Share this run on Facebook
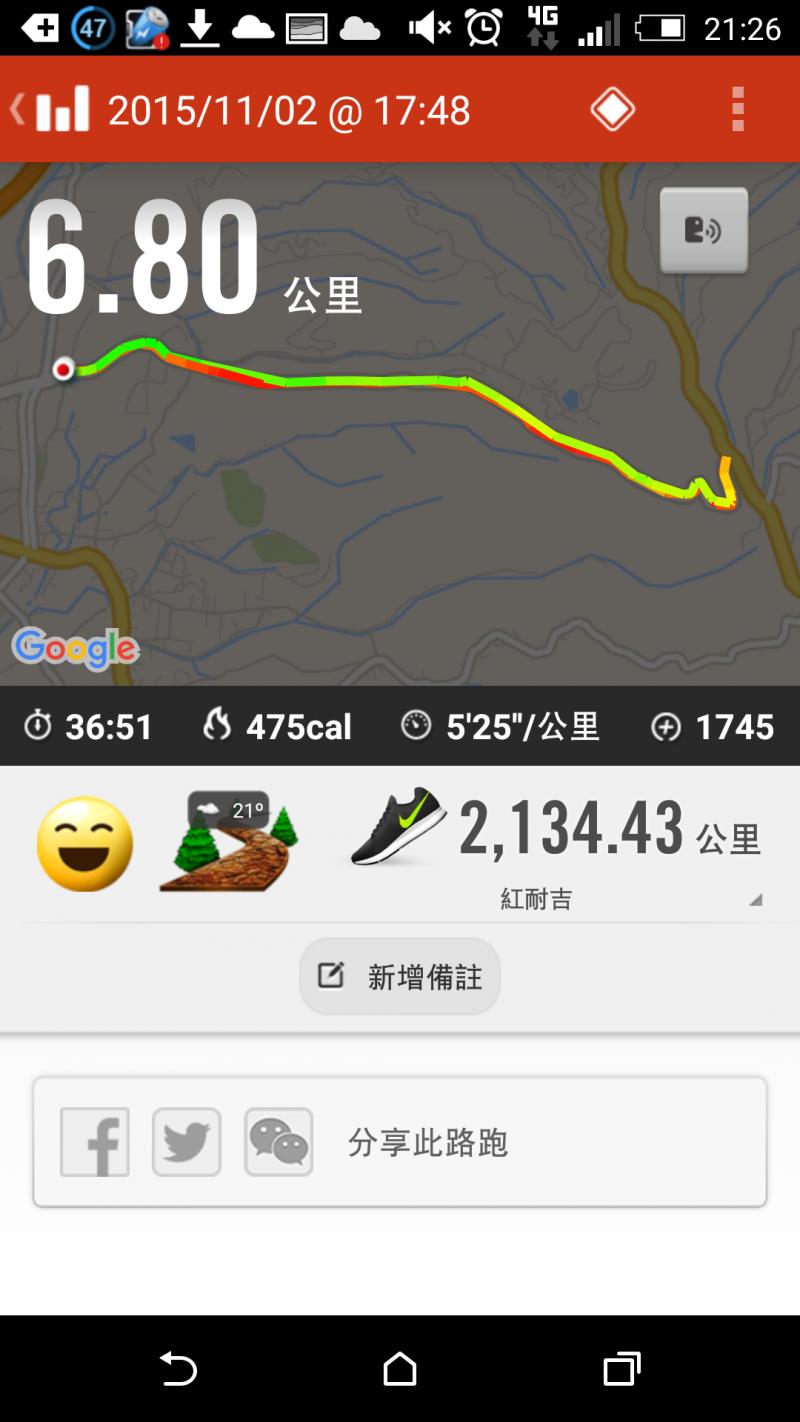Viewport: 800px width, 1422px height. click(x=95, y=1142)
